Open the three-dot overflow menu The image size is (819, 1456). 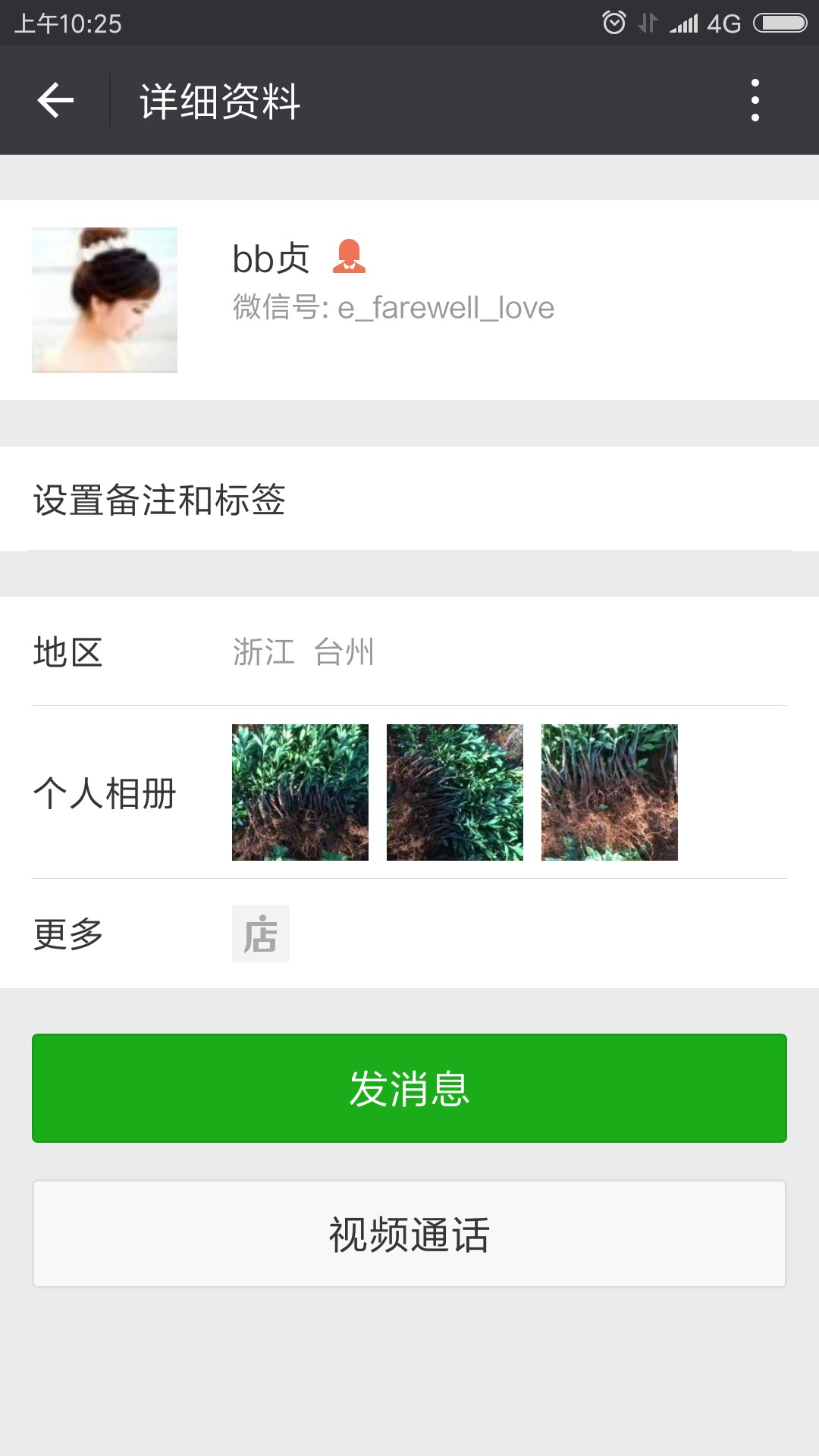click(755, 100)
